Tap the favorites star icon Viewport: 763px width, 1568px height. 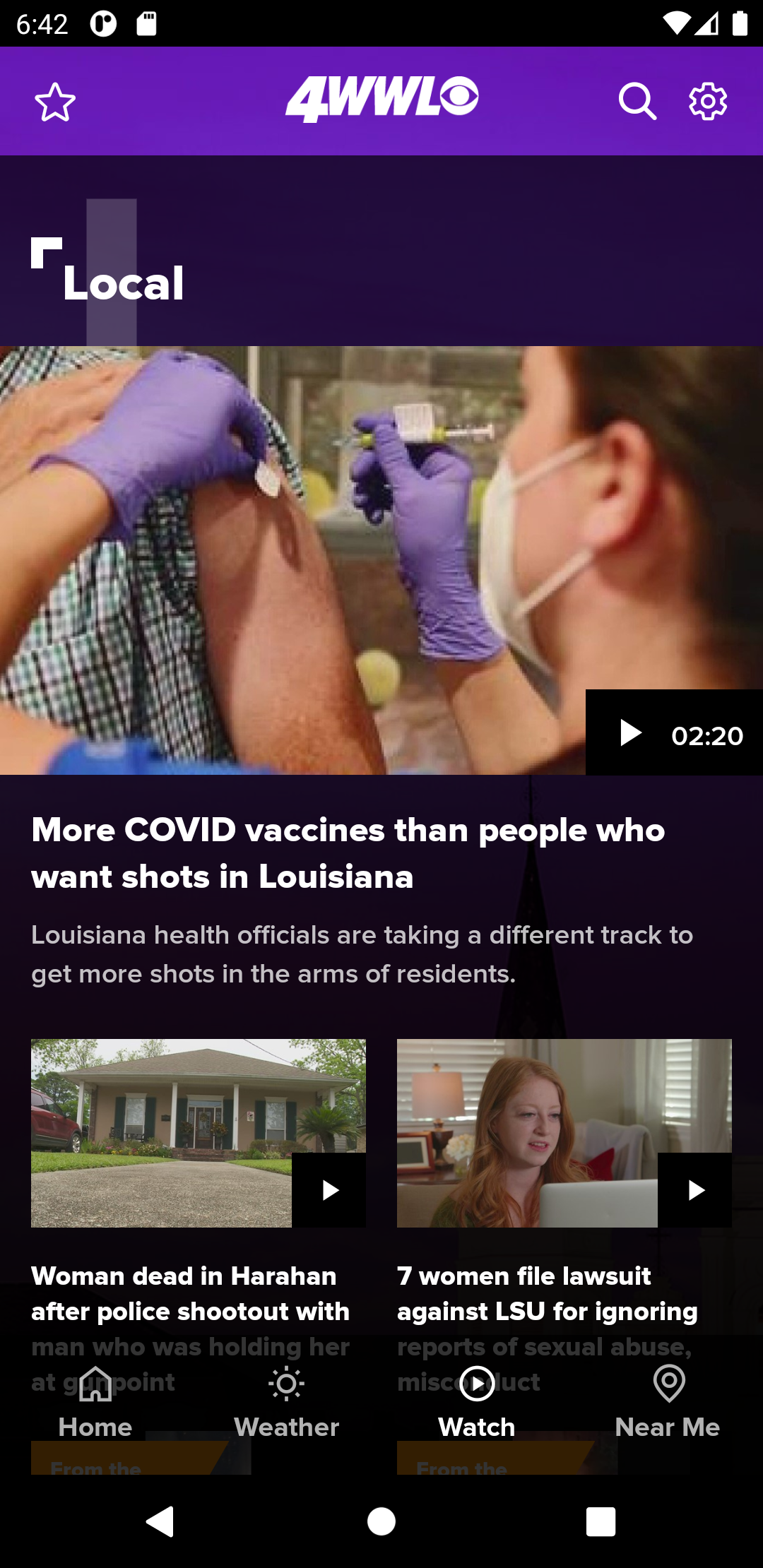pyautogui.click(x=55, y=101)
